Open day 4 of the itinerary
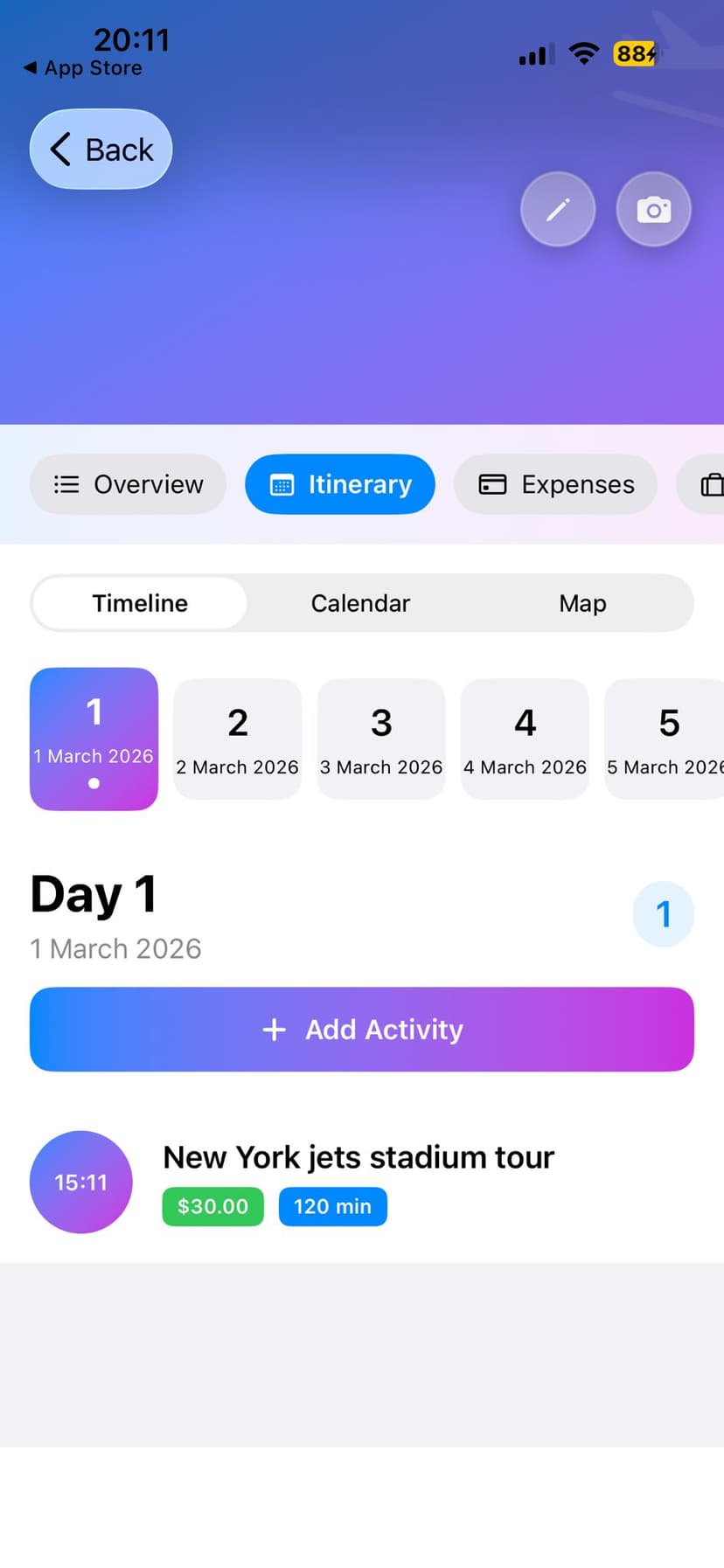 [x=525, y=739]
